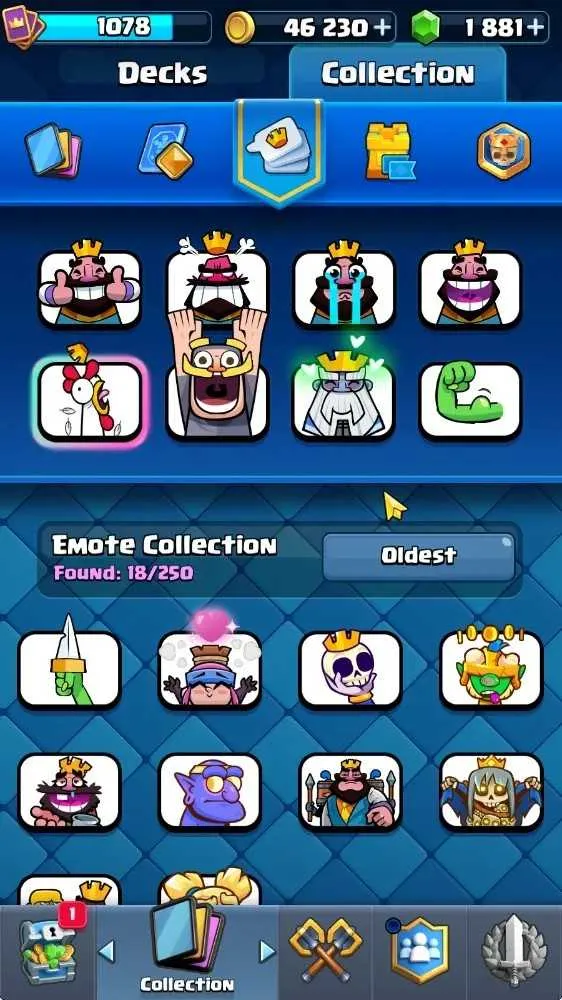Open the shop chest tab
The height and width of the screenshot is (1000, 562).
click(x=48, y=951)
